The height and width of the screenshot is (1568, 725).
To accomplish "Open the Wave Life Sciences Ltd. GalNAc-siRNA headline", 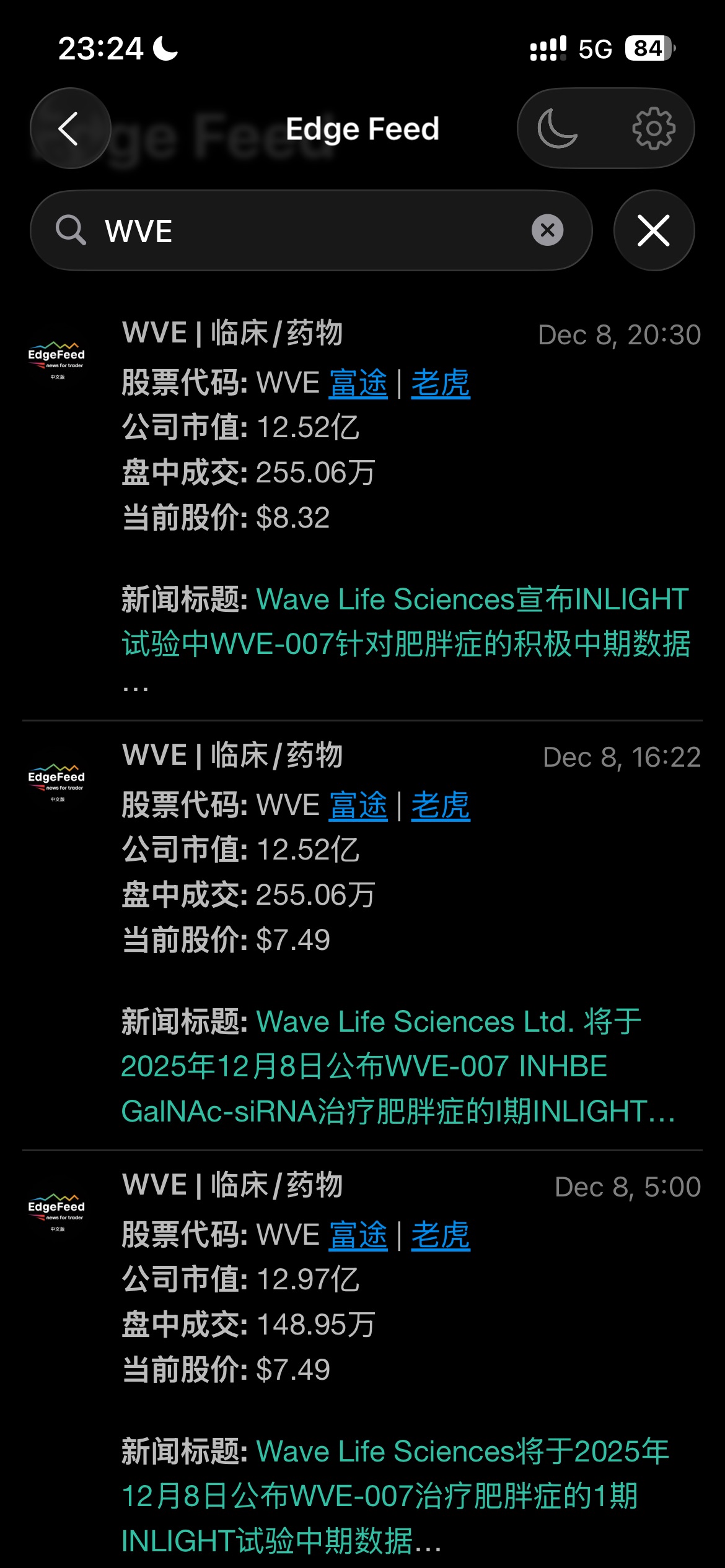I will [397, 1066].
